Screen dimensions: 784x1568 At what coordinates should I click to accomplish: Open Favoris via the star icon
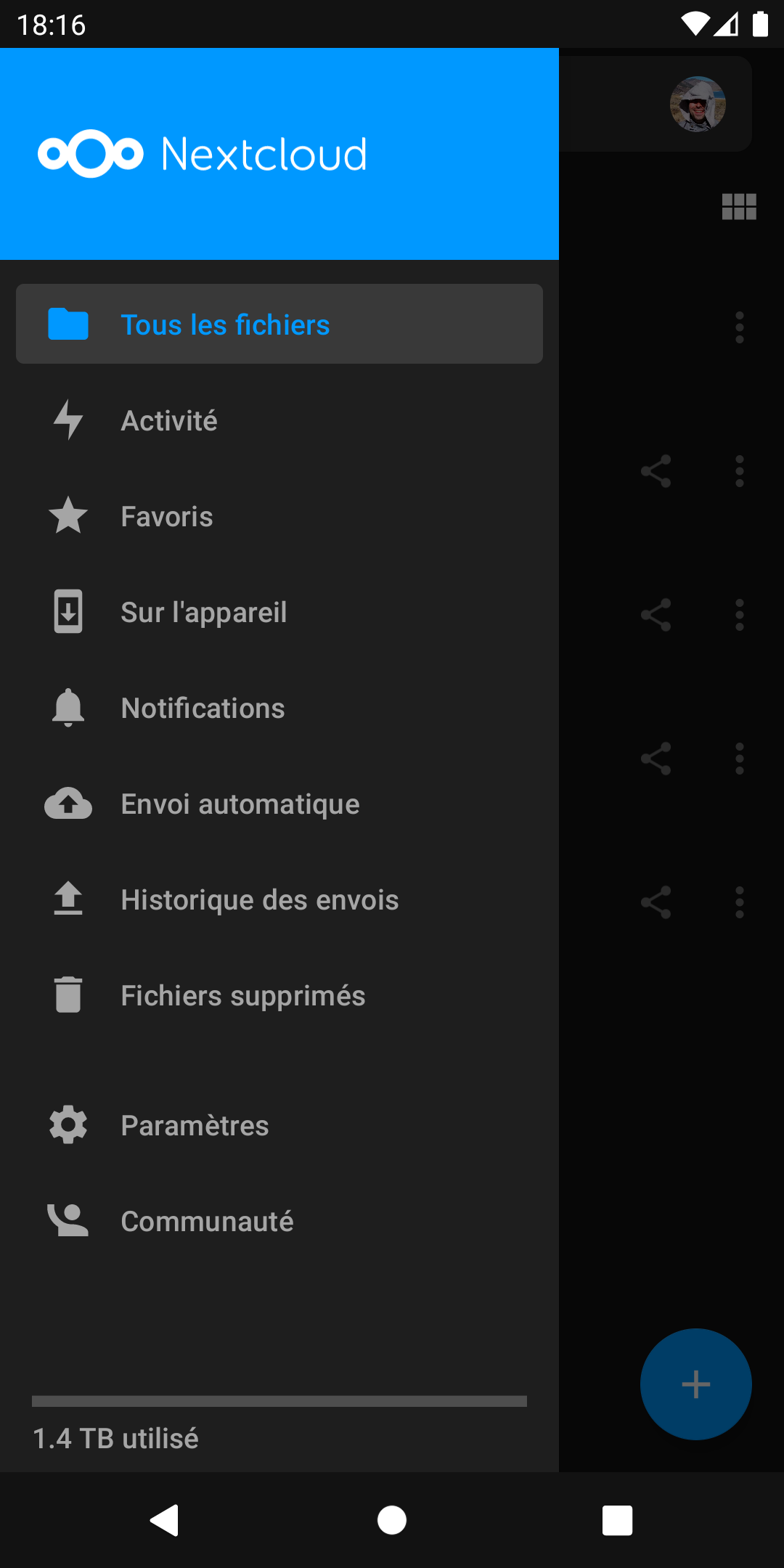68,515
